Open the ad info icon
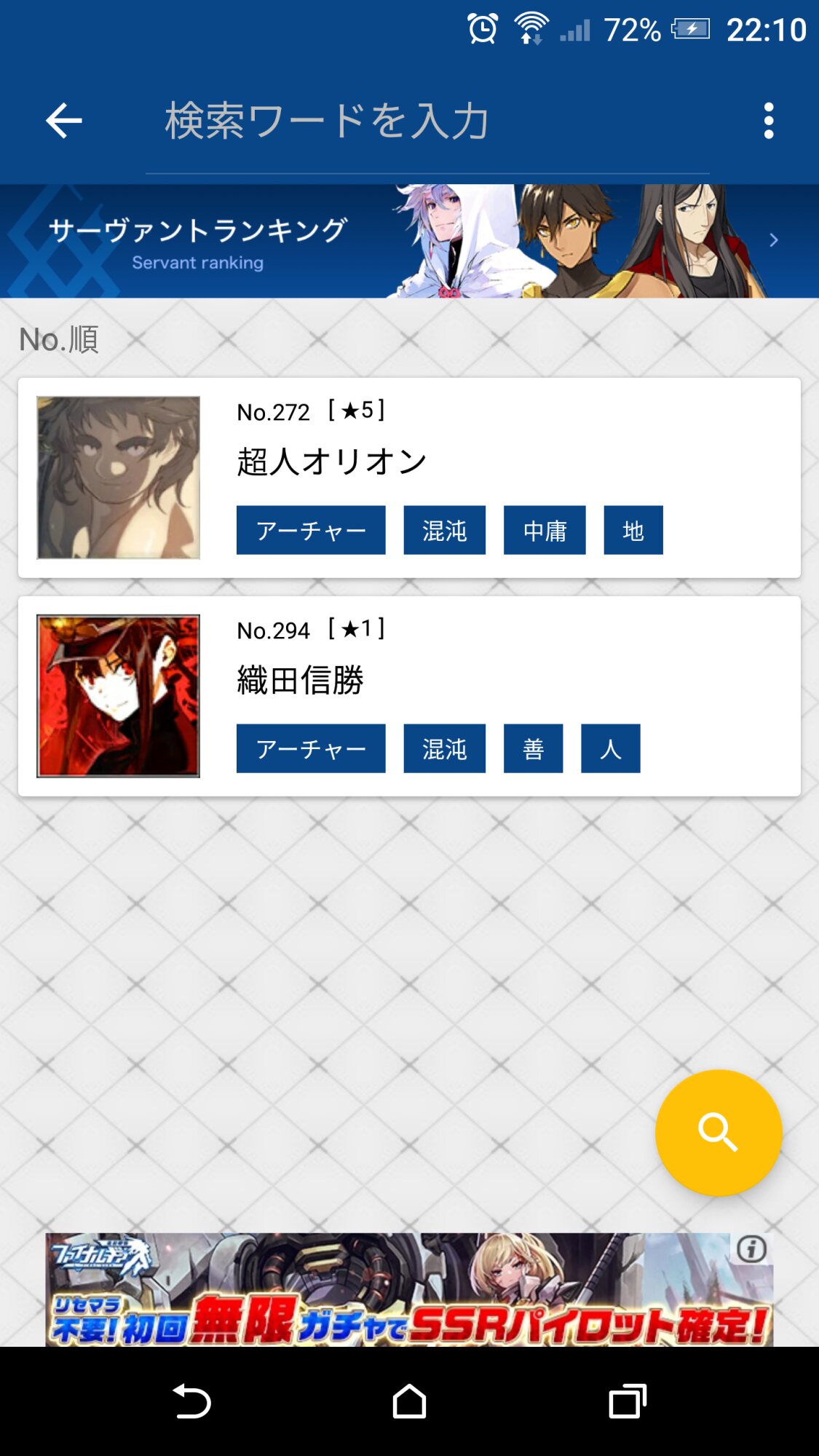This screenshot has width=819, height=1456. pos(751,1249)
